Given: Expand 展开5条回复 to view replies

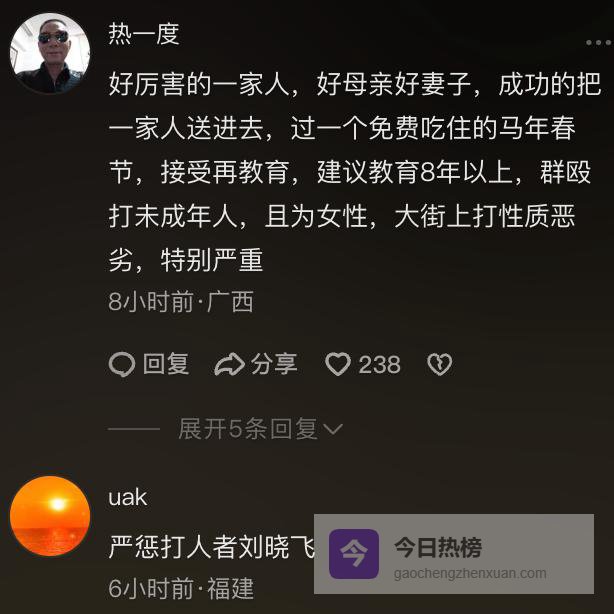Looking at the screenshot, I should point(260,429).
